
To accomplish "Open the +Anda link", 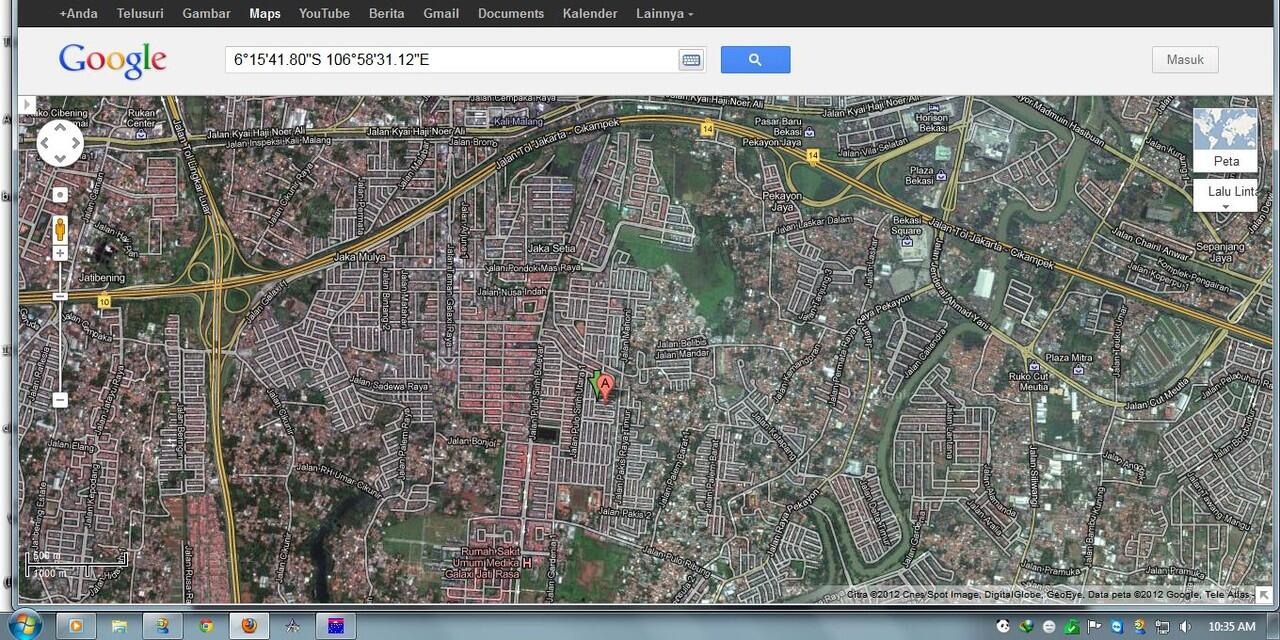I will coord(78,13).
